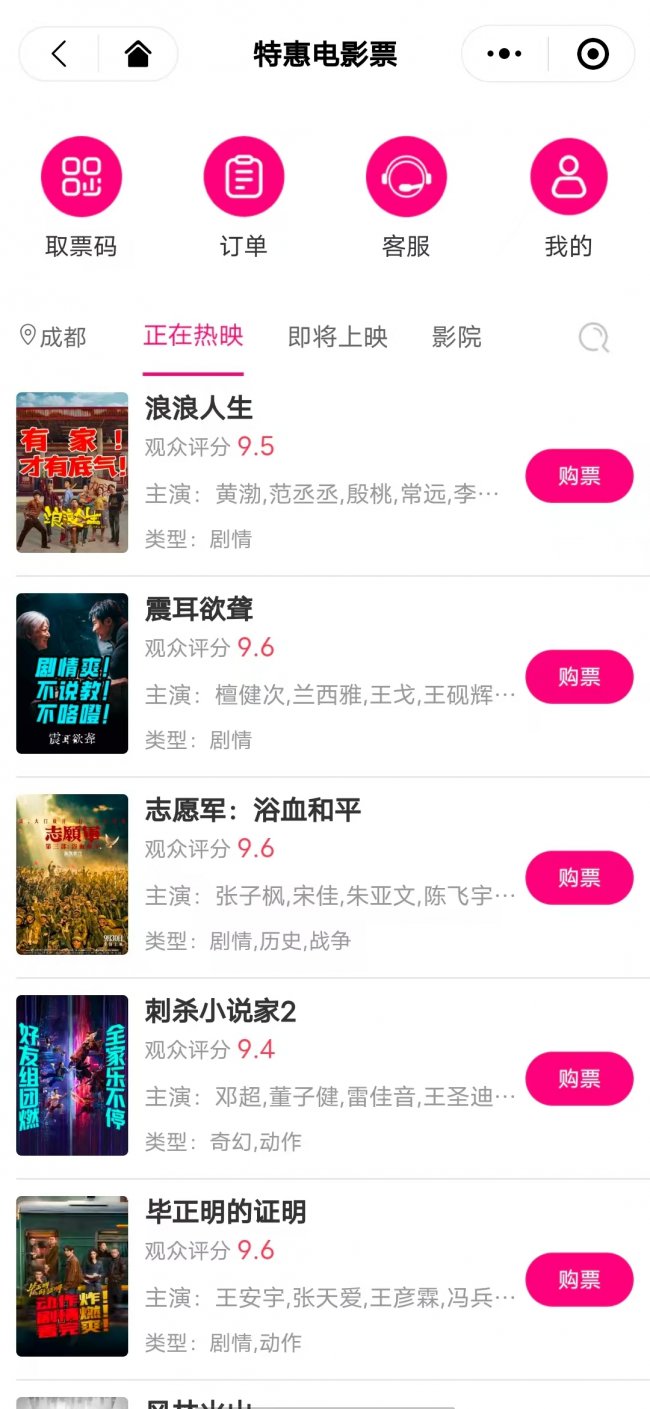Switch to the 即将上映 tab
Viewport: 650px width, 1409px height.
tap(337, 337)
